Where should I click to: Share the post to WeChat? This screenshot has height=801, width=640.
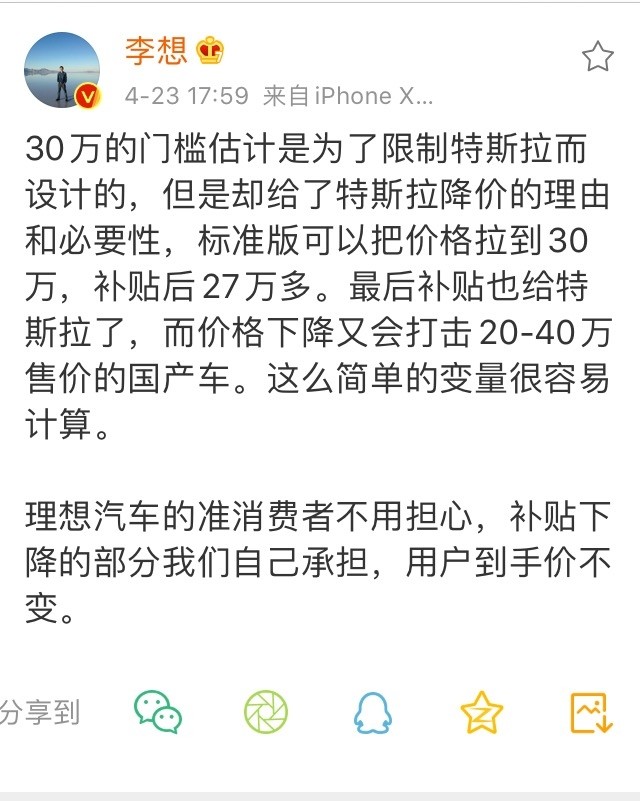pos(158,713)
